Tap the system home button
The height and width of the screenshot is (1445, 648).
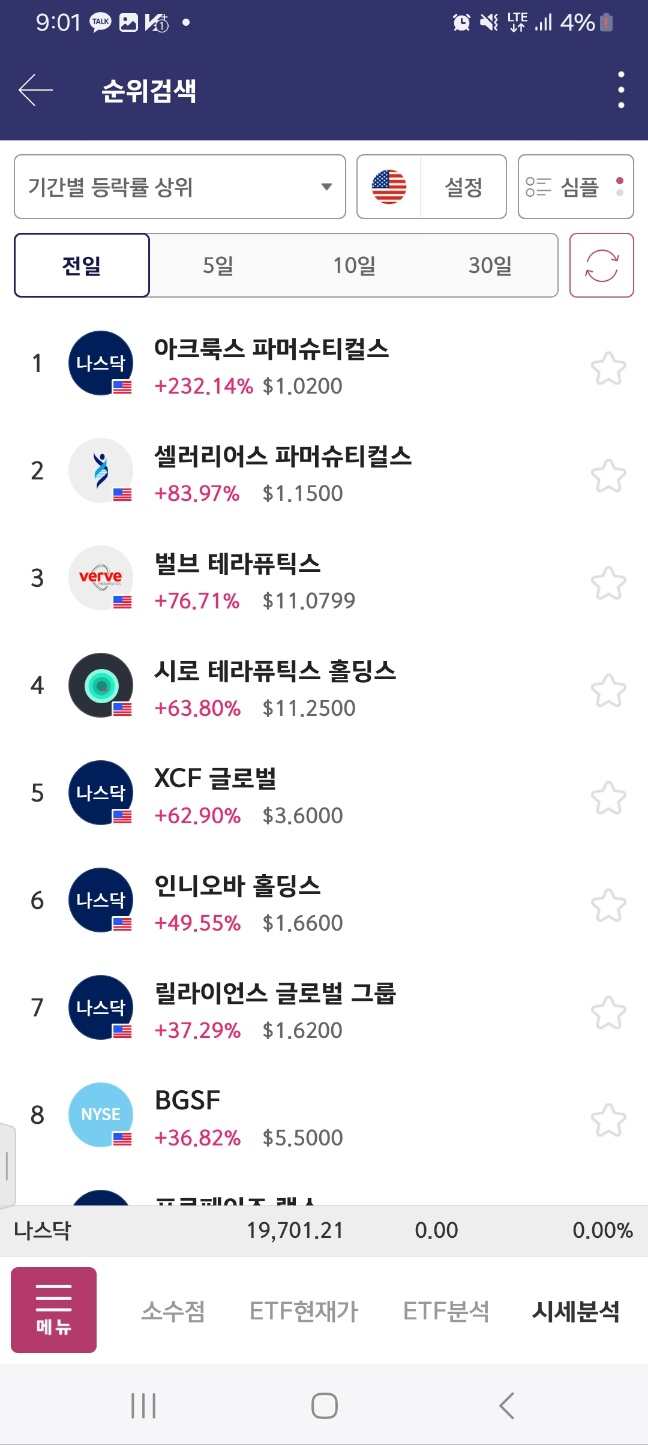324,1406
